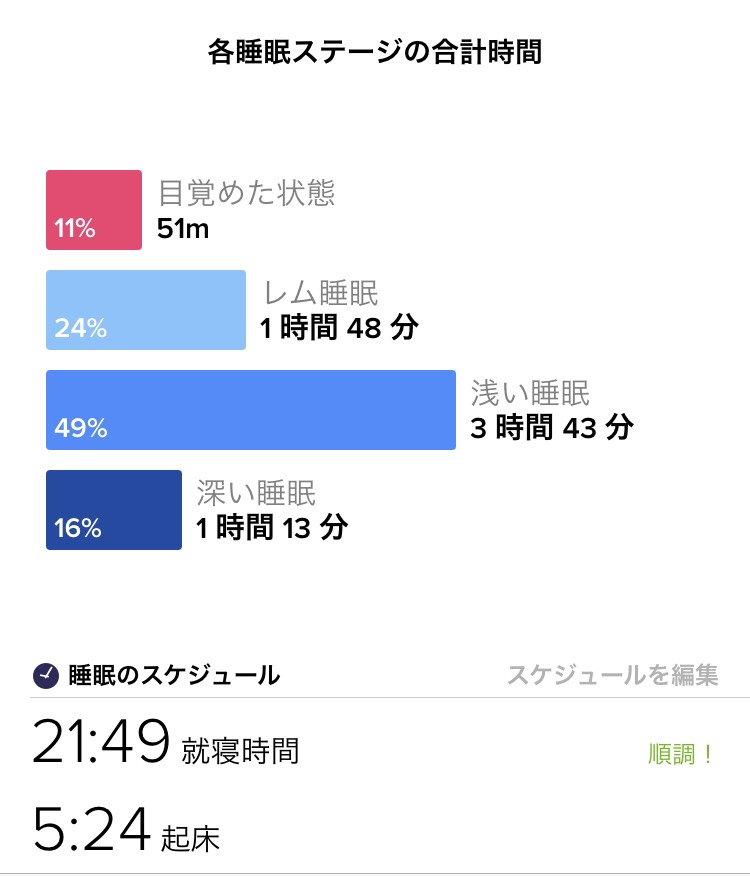Open スケジュールを編集

[615, 675]
